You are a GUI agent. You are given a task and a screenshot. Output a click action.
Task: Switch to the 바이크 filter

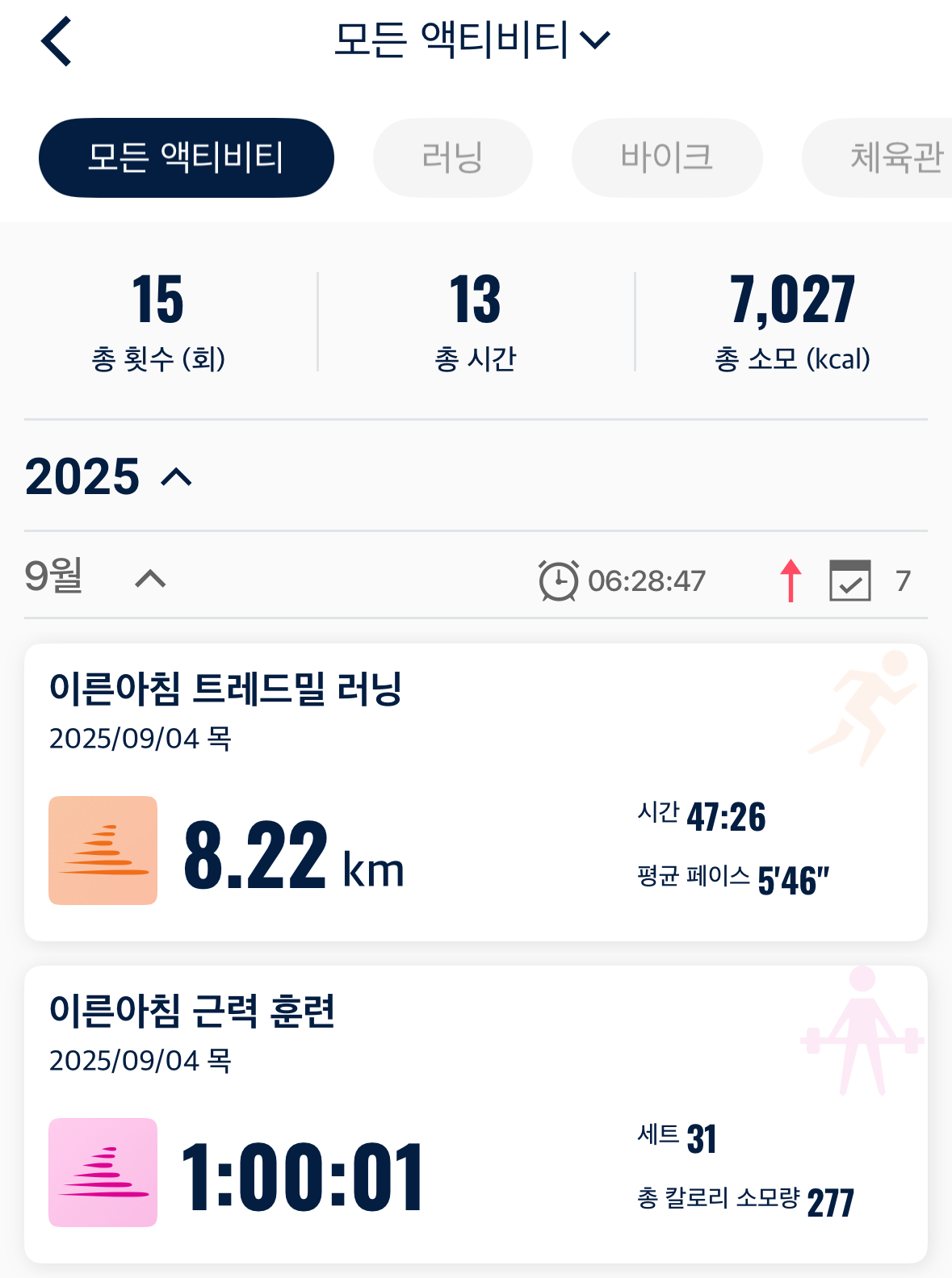666,157
